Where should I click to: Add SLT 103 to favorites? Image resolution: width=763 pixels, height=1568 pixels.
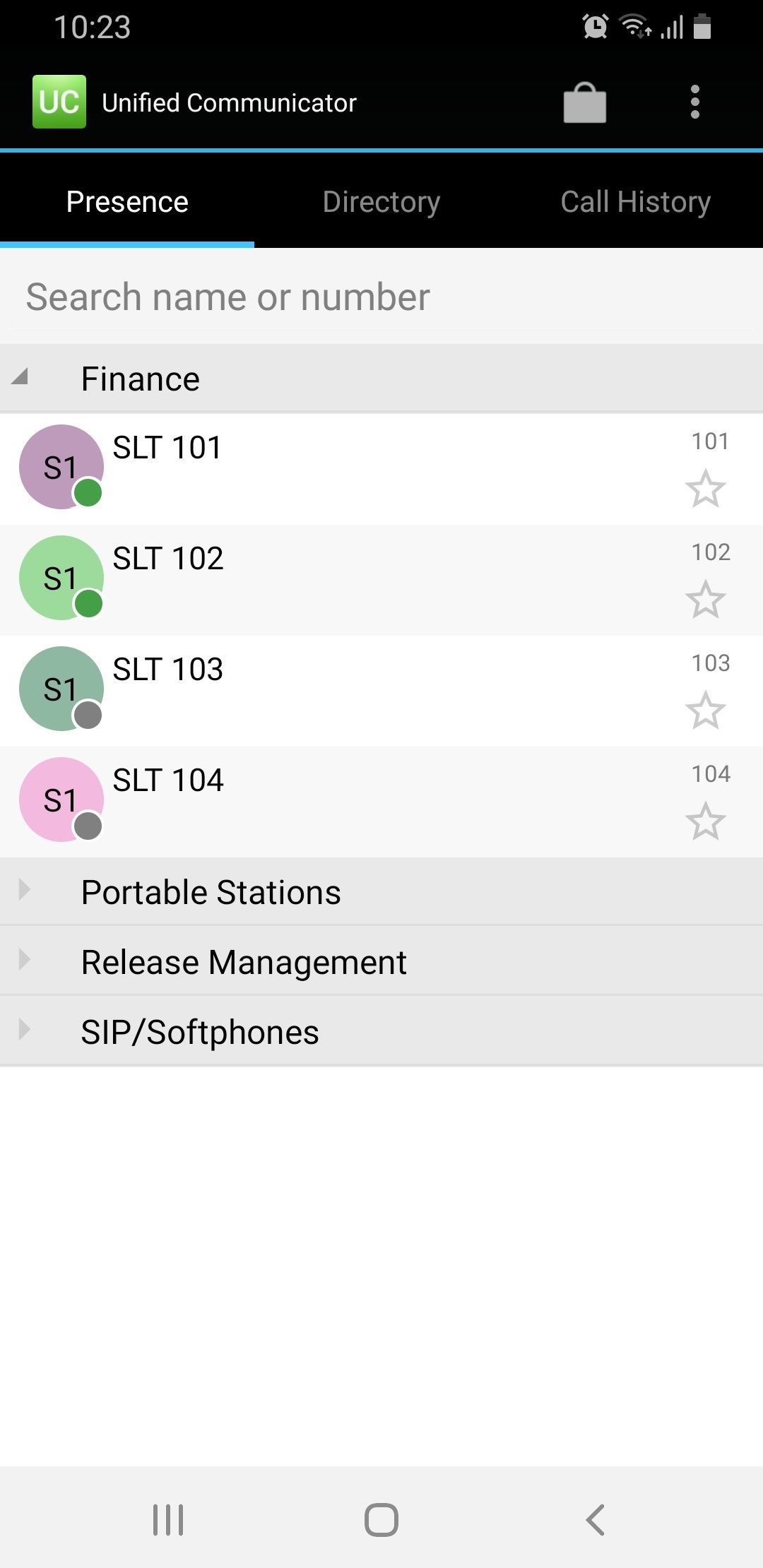click(x=706, y=711)
